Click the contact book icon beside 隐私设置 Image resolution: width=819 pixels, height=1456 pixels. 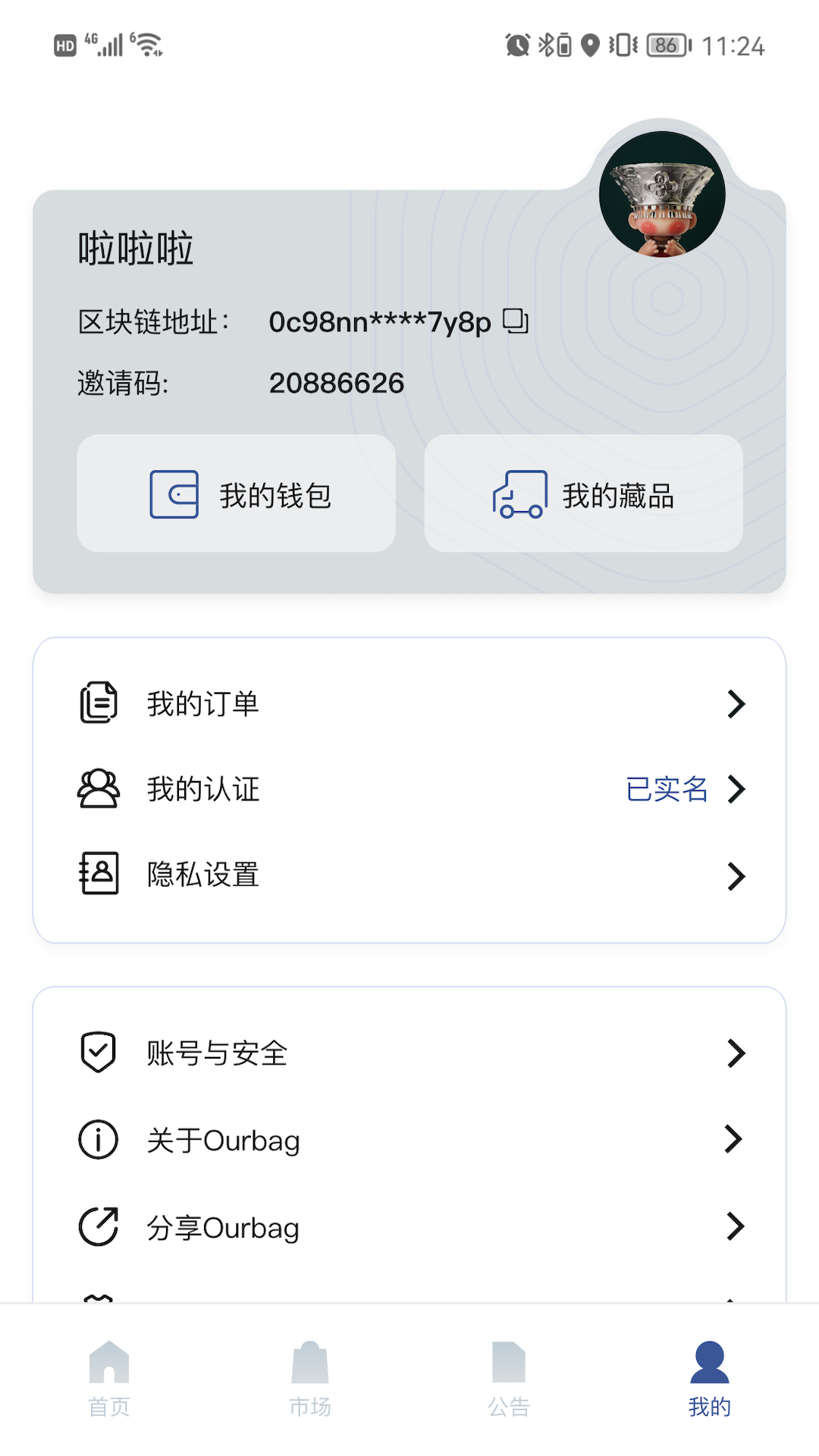97,874
